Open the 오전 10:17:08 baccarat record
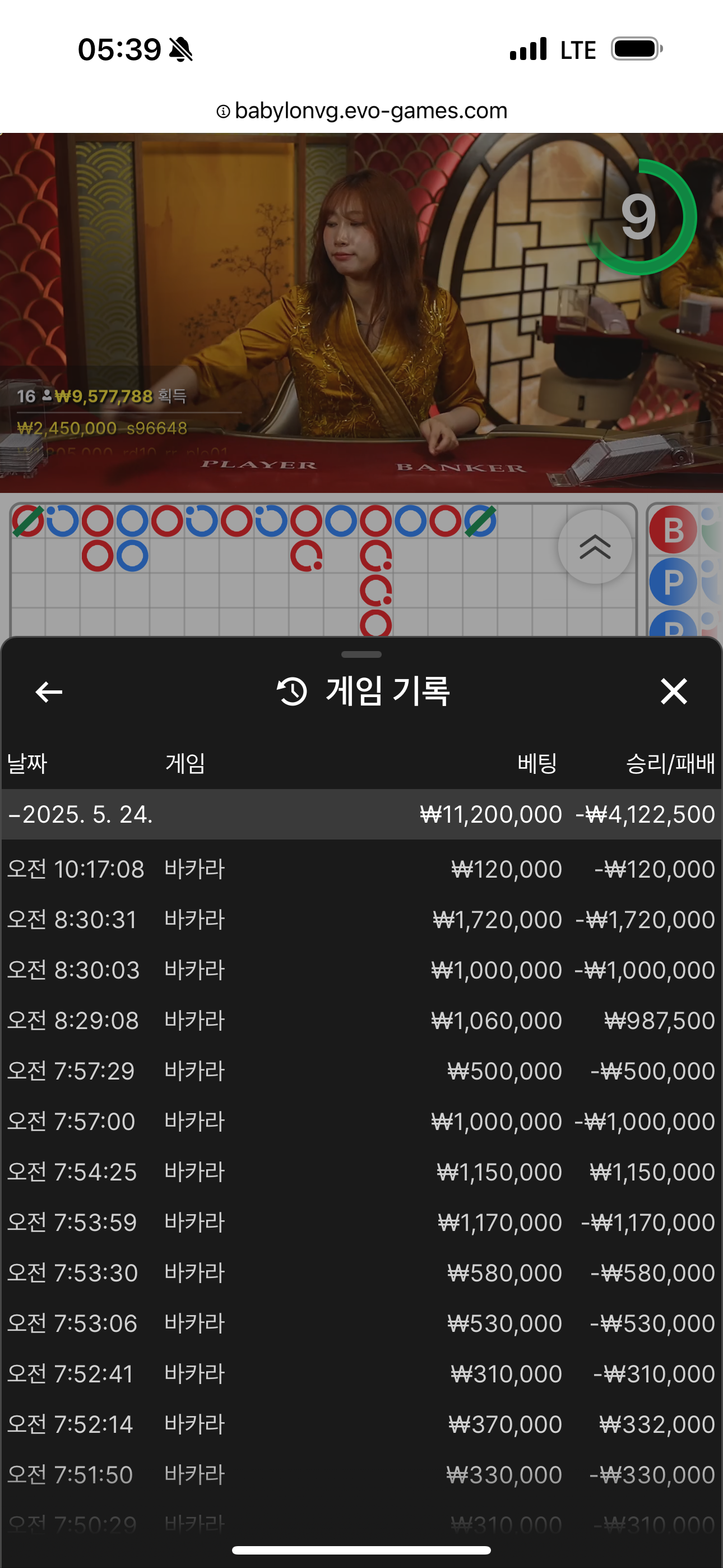Screen dimensions: 723x1568 [x=361, y=869]
